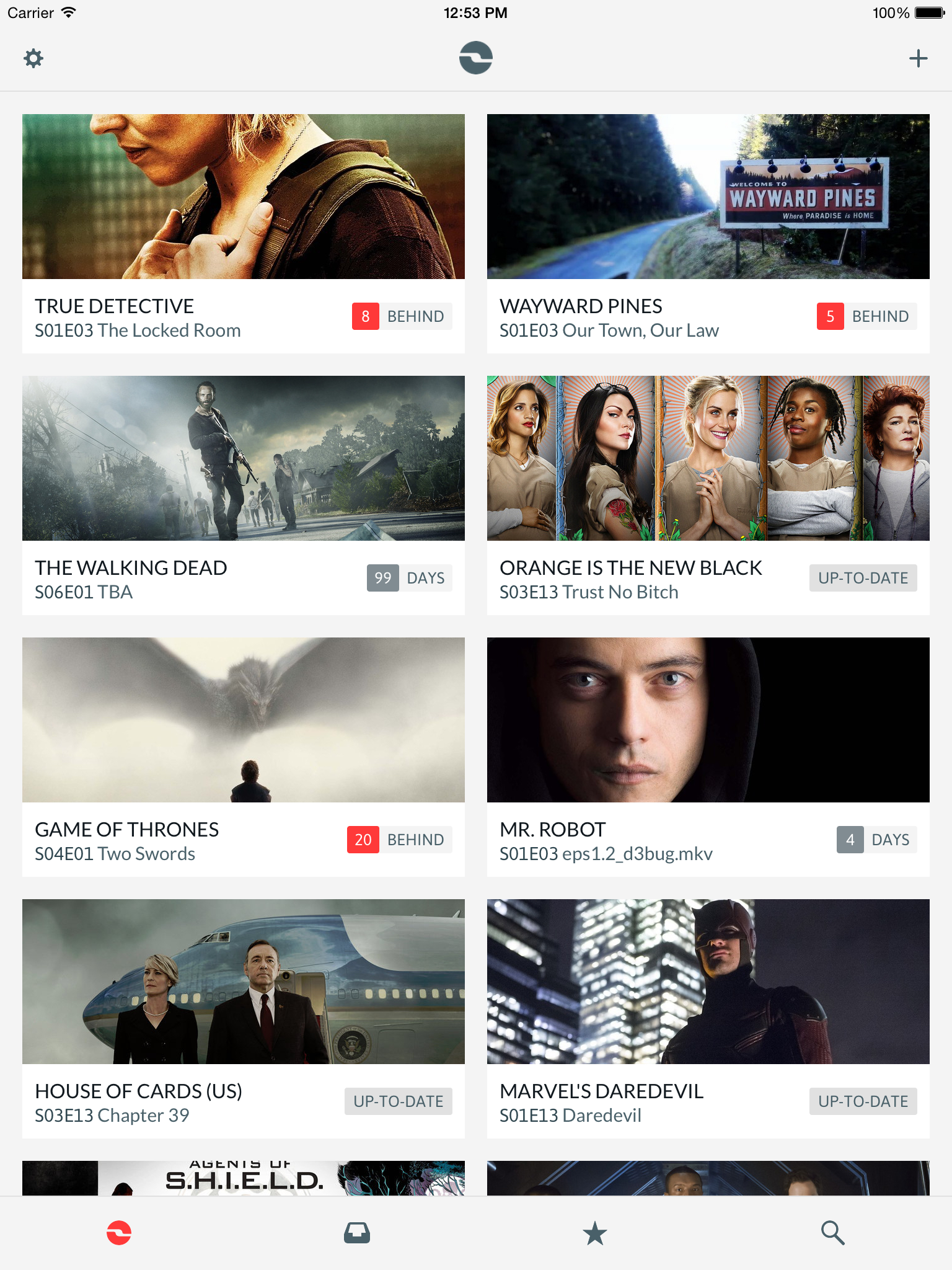952x1270 pixels.
Task: Open the Mr. Robot card
Action: [708, 757]
